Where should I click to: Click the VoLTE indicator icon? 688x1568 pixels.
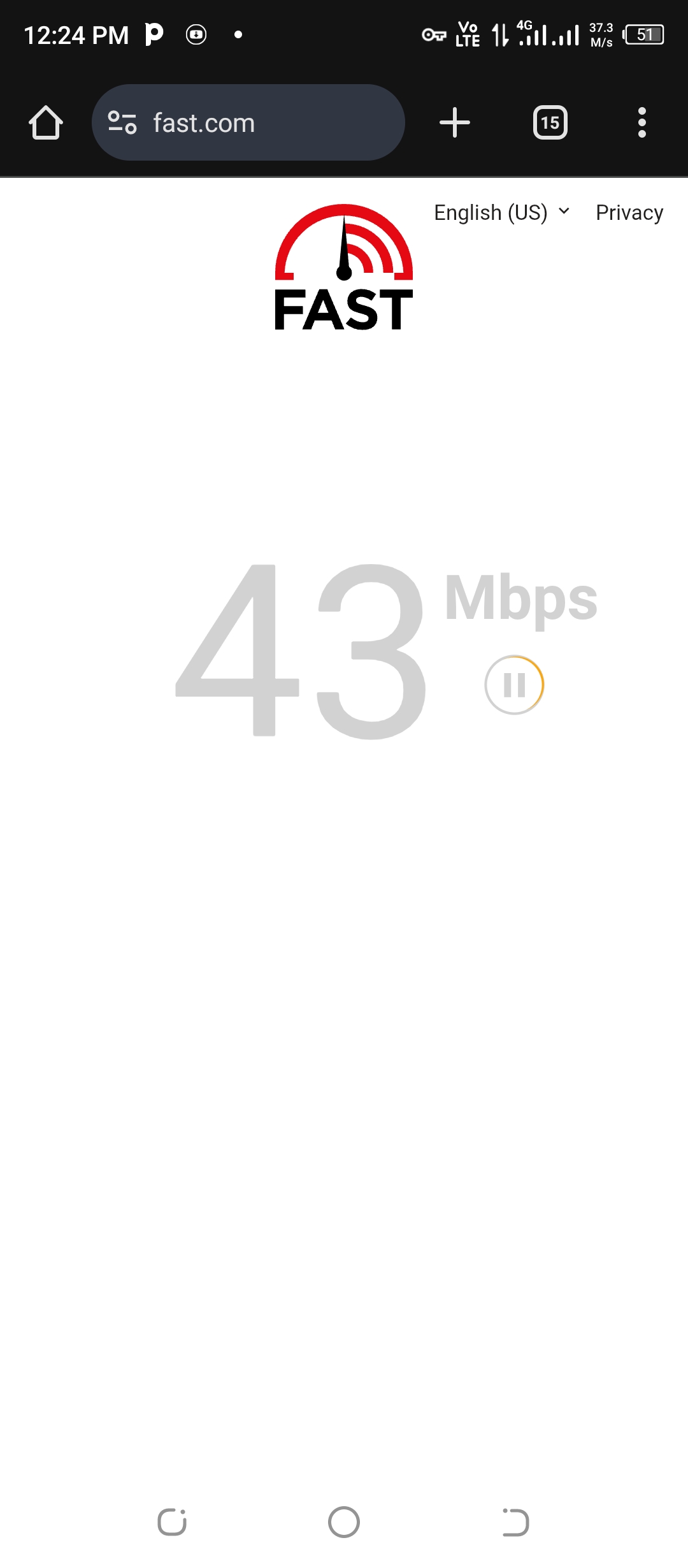467,36
